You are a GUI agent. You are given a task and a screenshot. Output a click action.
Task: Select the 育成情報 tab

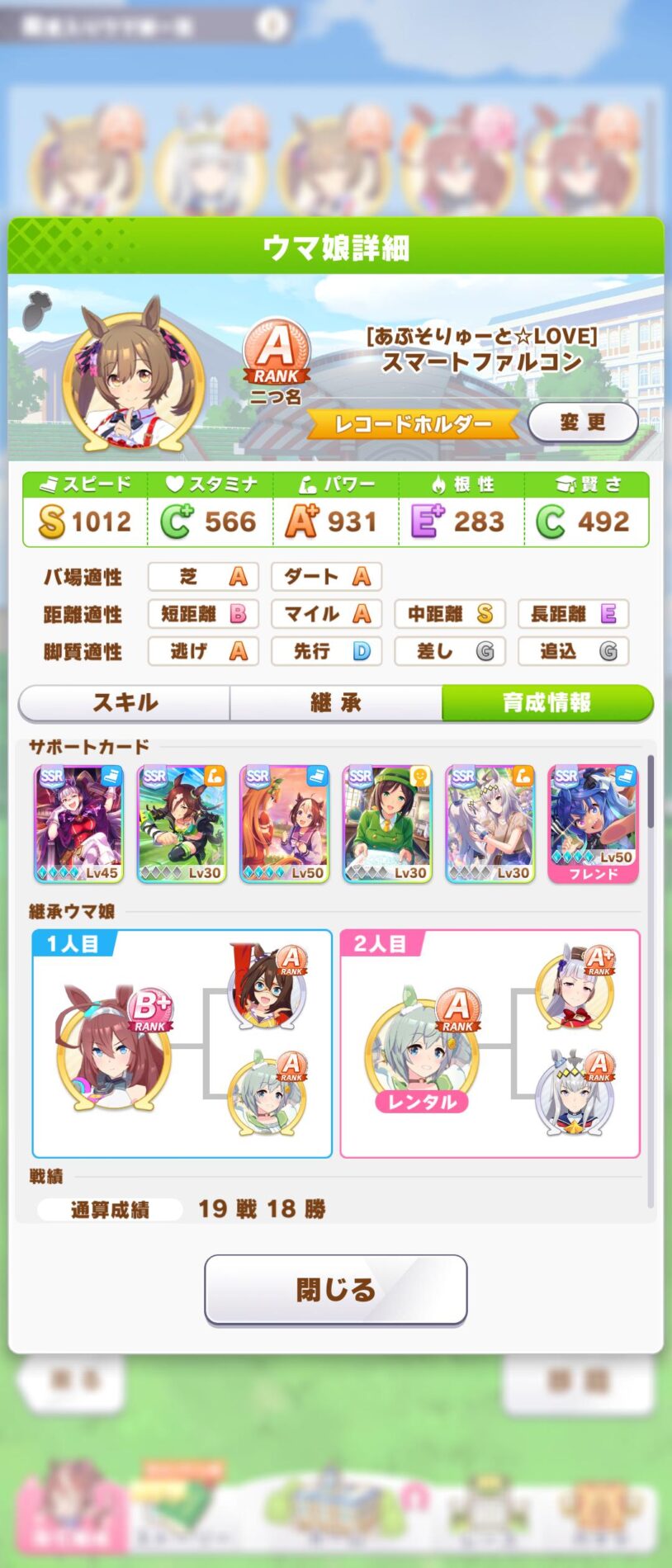pos(547,703)
